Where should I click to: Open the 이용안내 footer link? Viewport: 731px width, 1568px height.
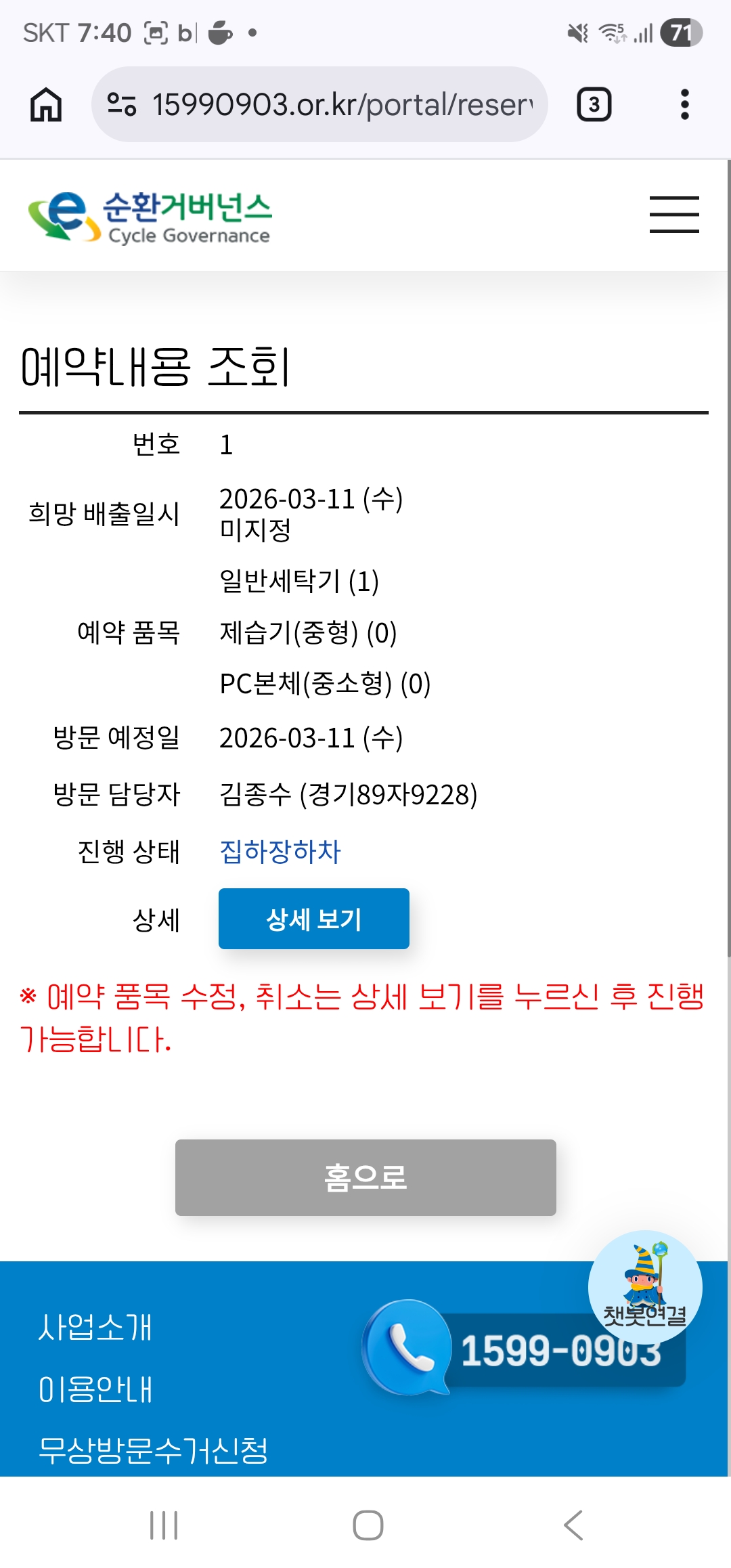point(95,1389)
